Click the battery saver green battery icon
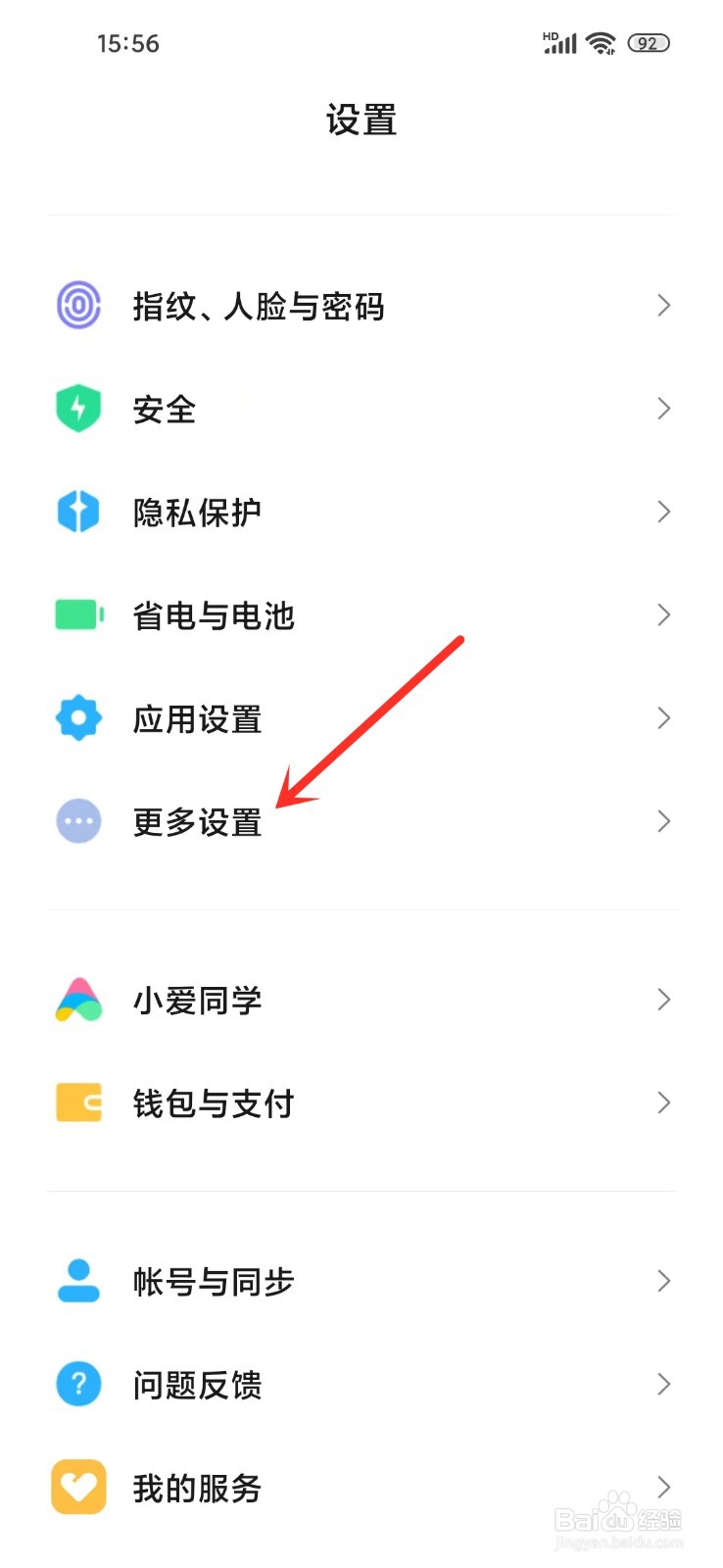Screen dimensions: 723x1568 (x=77, y=614)
